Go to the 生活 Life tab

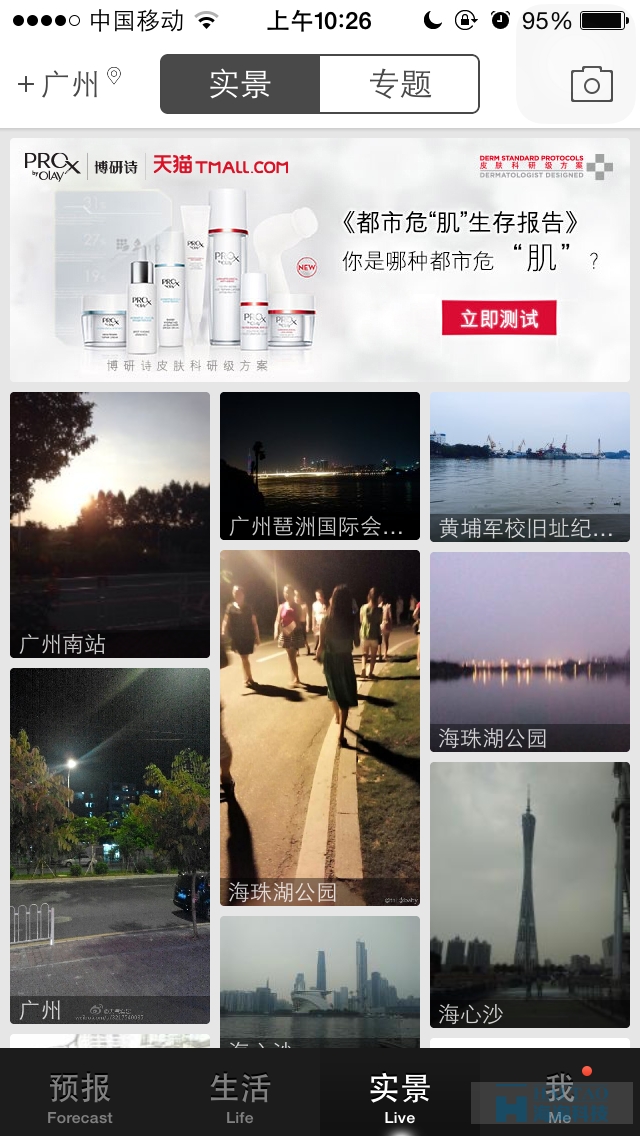(240, 1096)
